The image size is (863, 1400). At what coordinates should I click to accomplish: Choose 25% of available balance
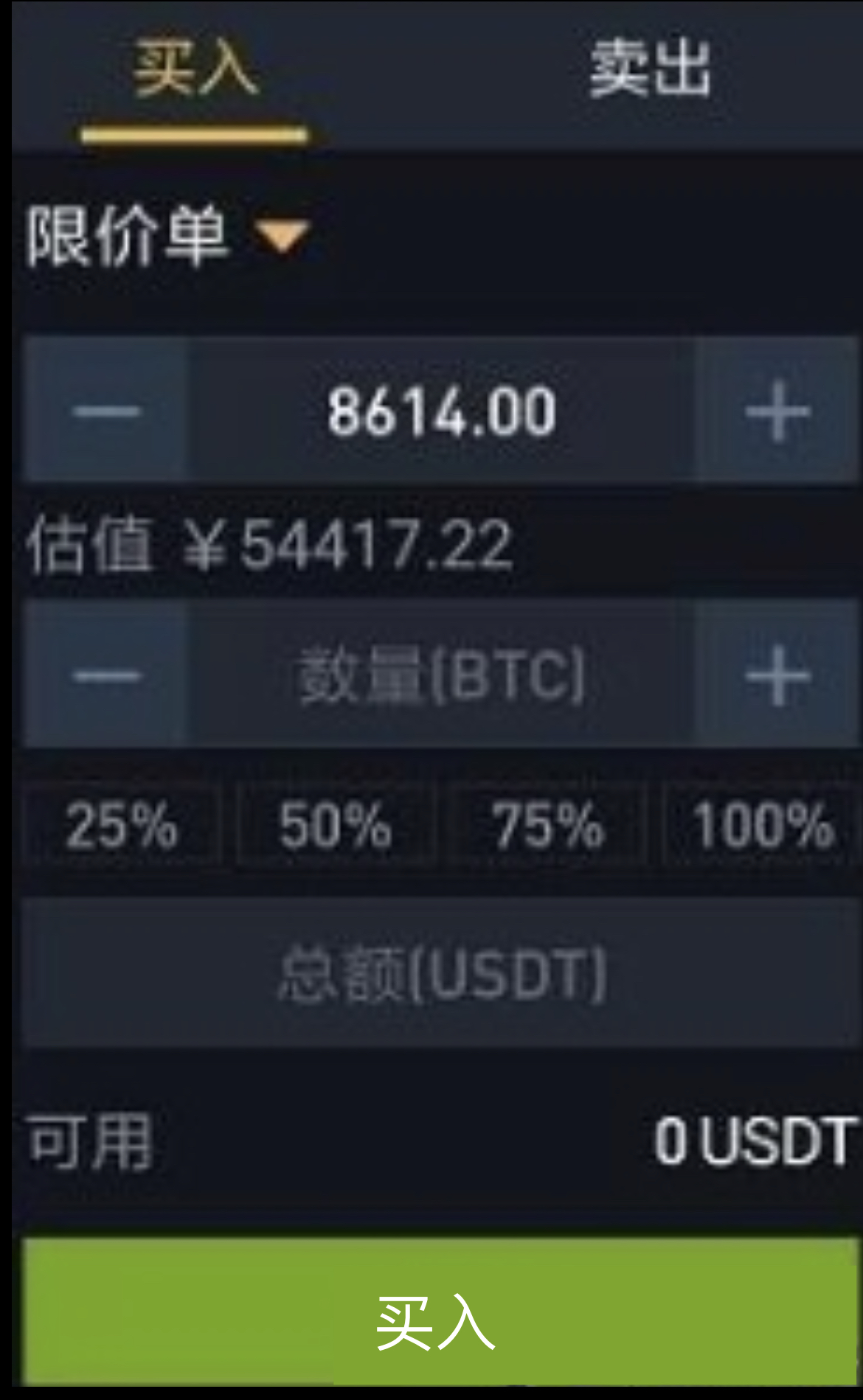(x=122, y=825)
